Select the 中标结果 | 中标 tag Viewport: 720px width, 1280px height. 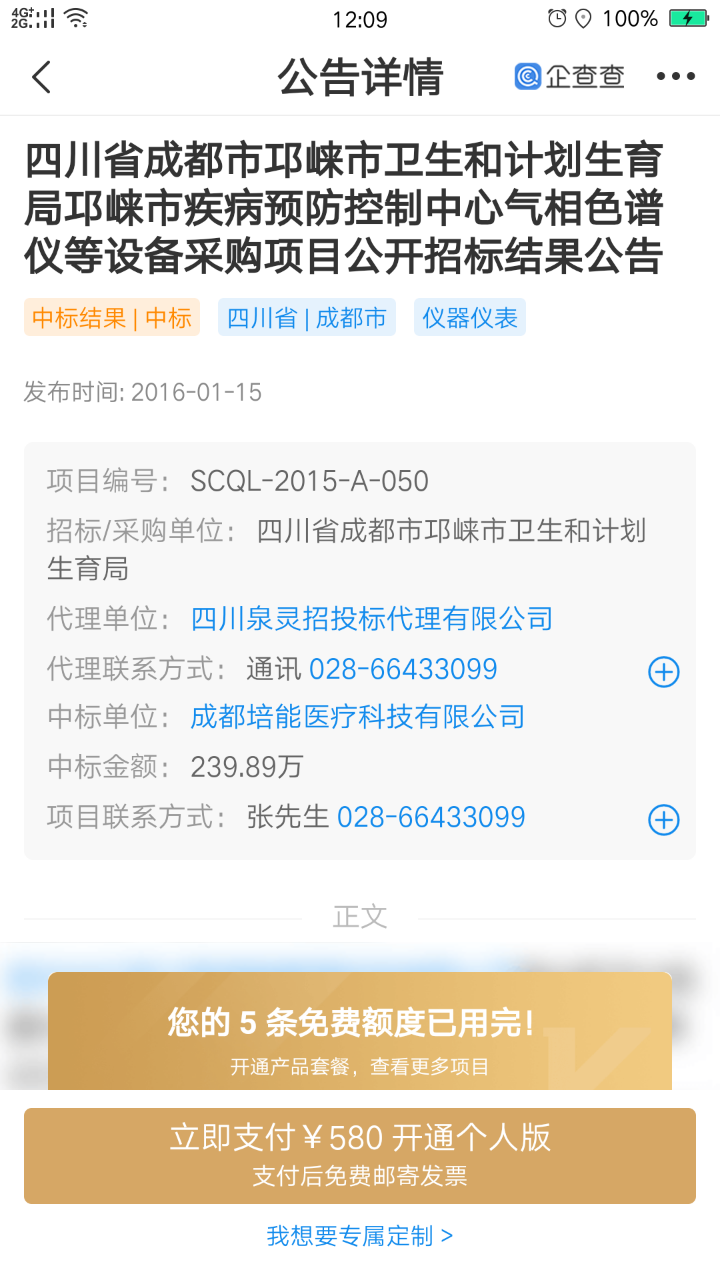point(112,318)
